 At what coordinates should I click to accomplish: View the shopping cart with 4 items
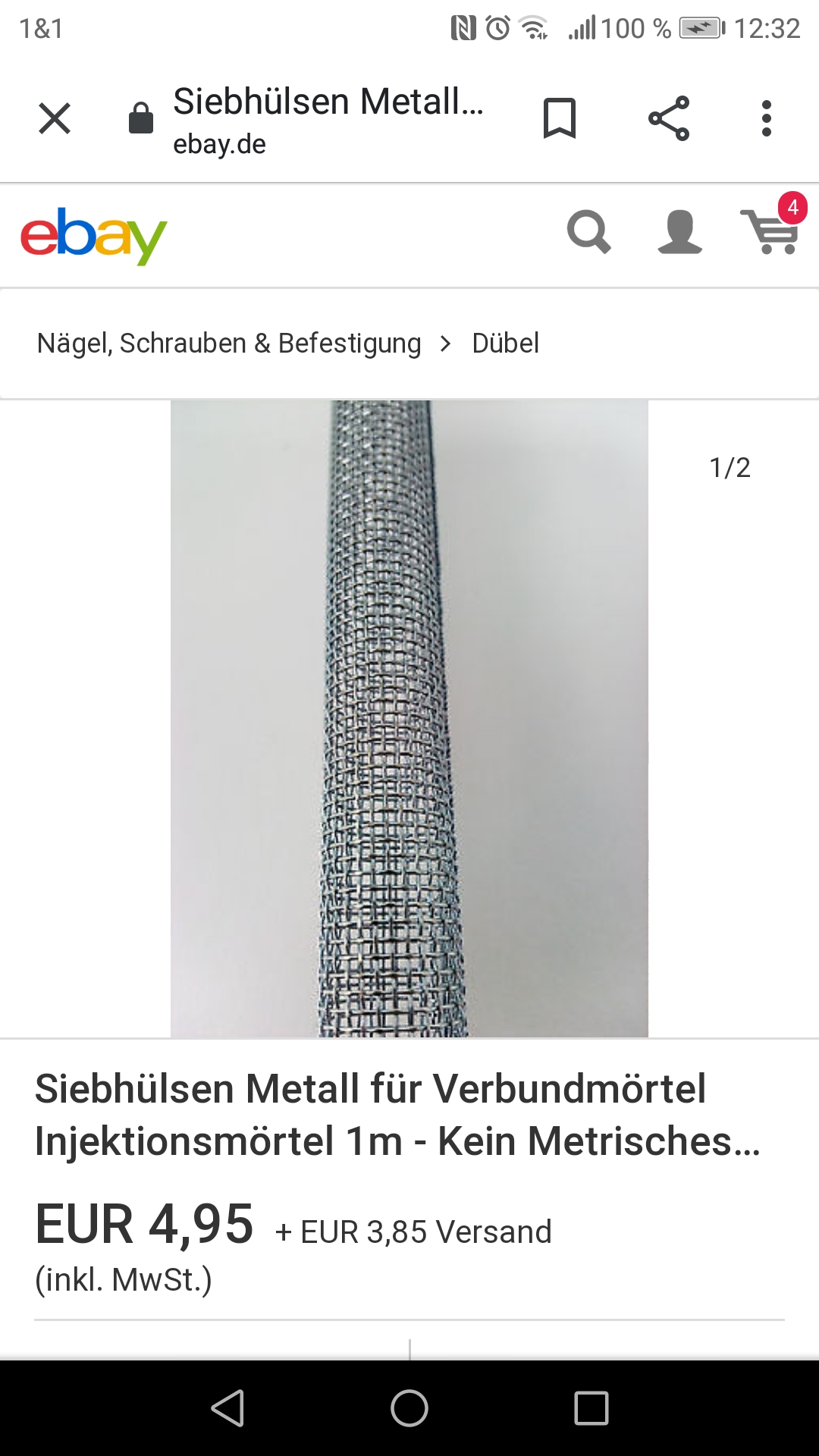(x=770, y=231)
